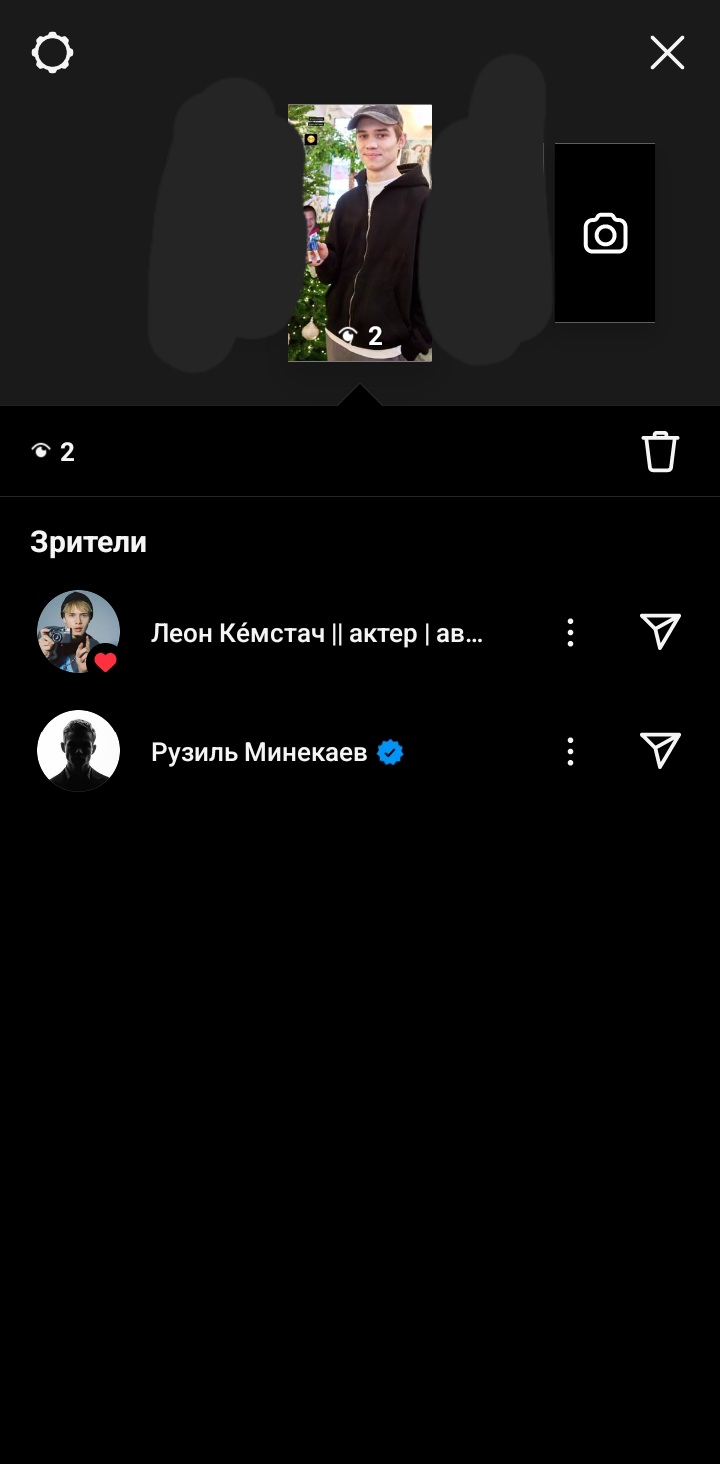
Task: Send a message to Леон Кéмстач
Action: 660,632
